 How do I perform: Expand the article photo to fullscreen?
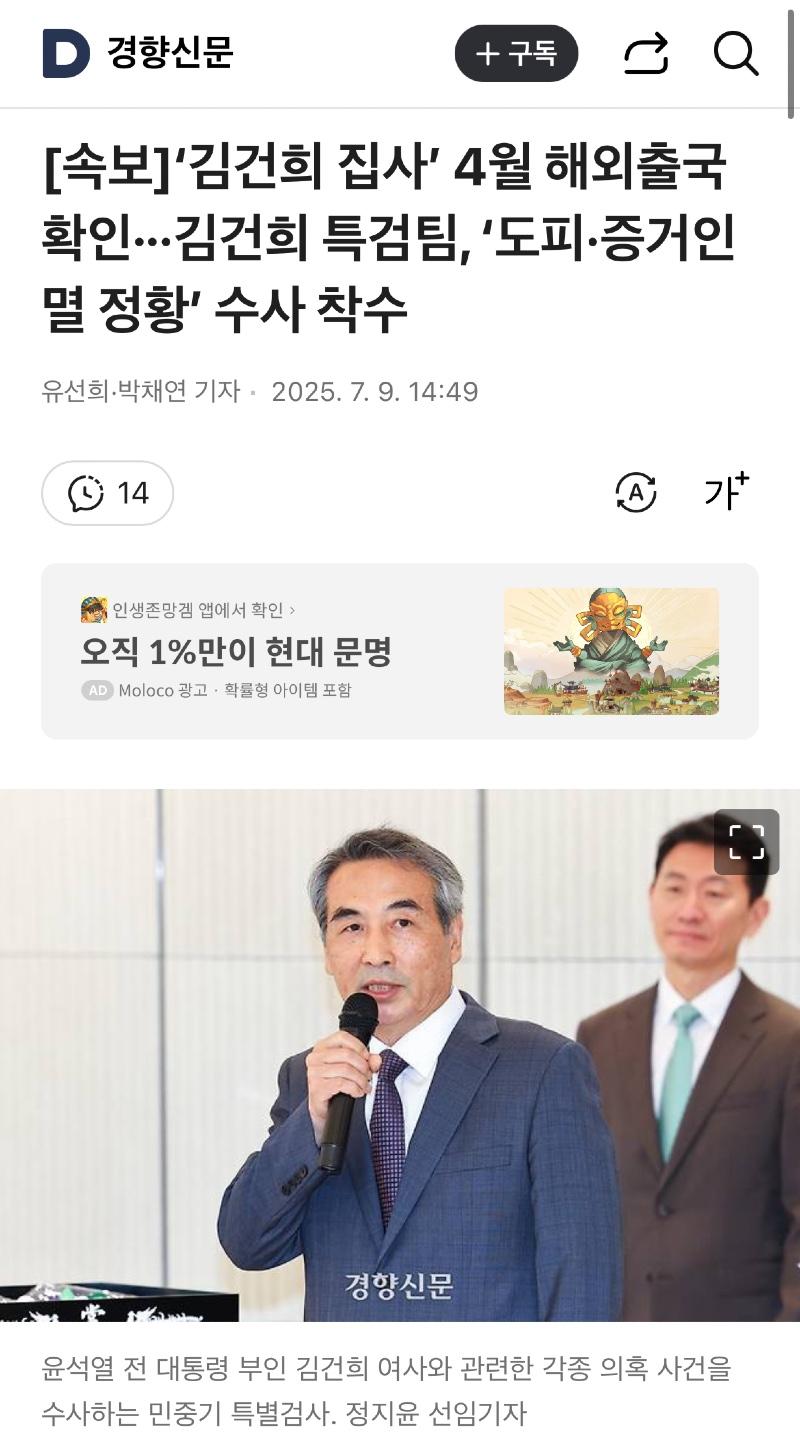coord(746,842)
